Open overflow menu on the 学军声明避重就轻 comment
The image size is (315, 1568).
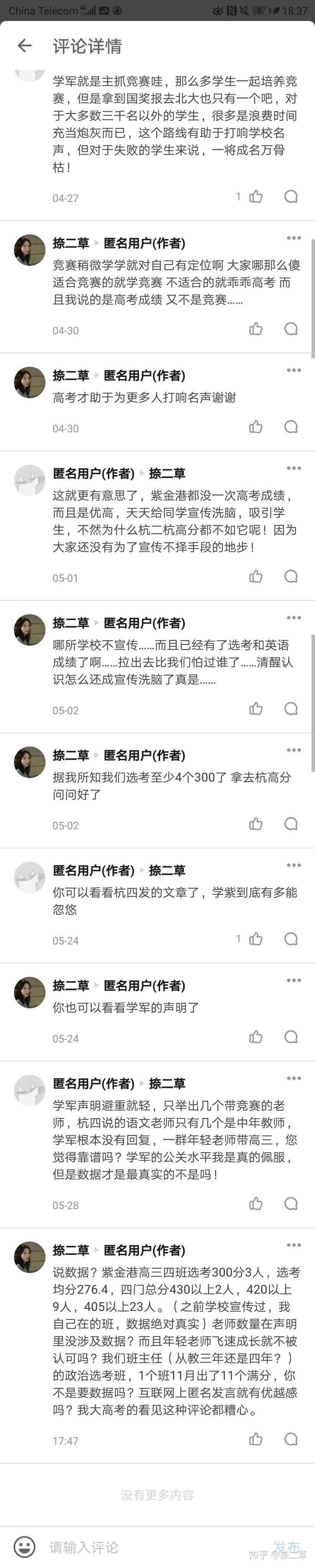point(294,1078)
